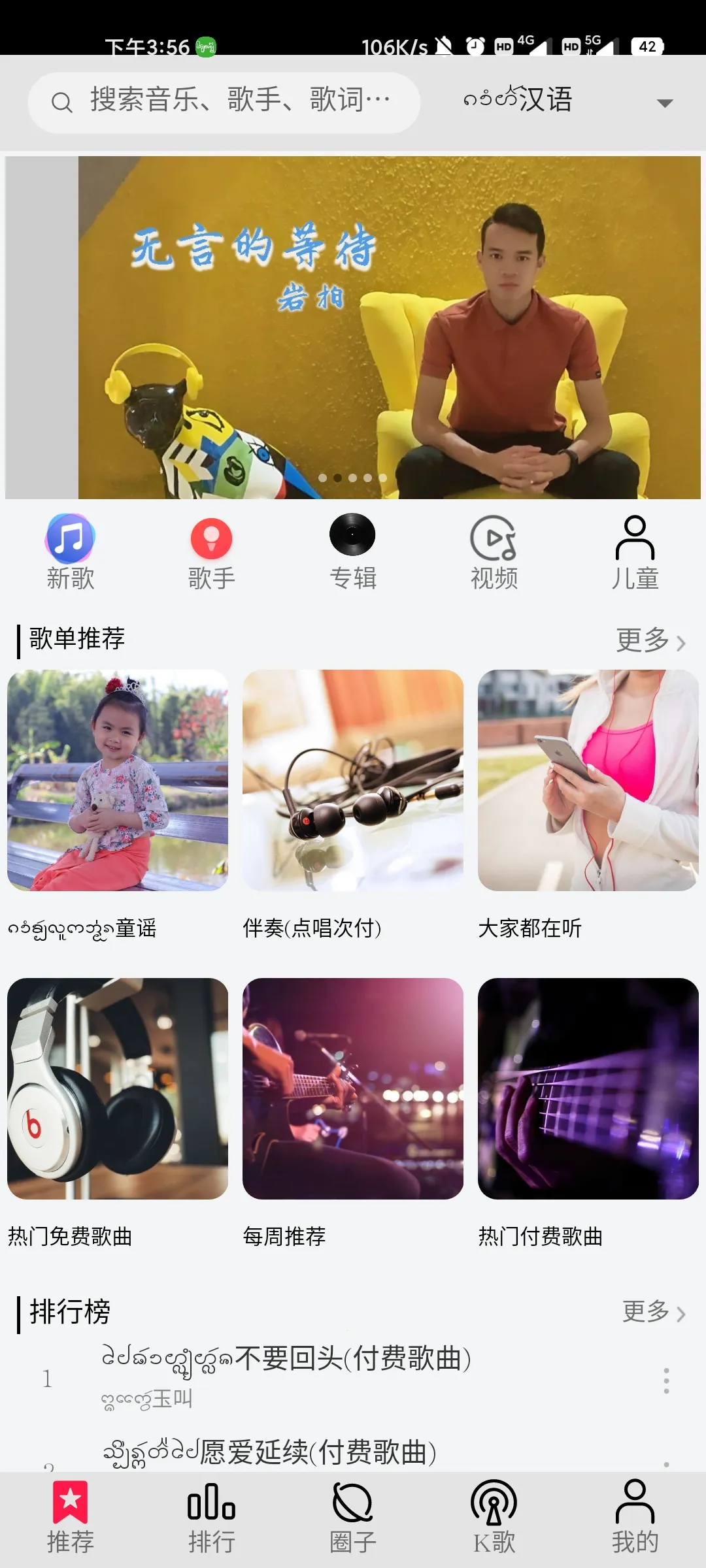Open the 儿童 children section
Screen dimensions: 706x1568
pyautogui.click(x=635, y=553)
